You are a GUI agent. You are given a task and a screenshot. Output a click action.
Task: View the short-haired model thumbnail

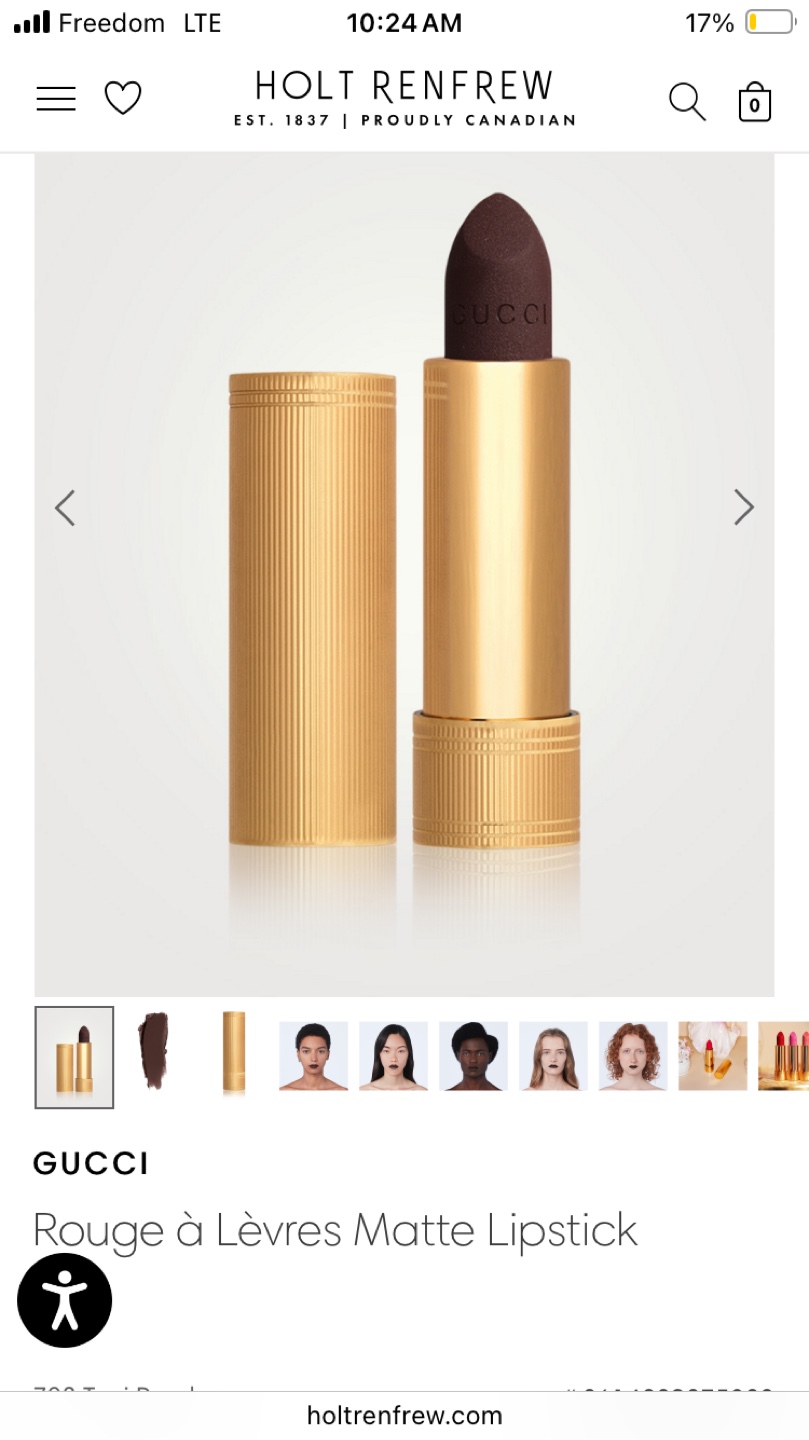tap(313, 1056)
